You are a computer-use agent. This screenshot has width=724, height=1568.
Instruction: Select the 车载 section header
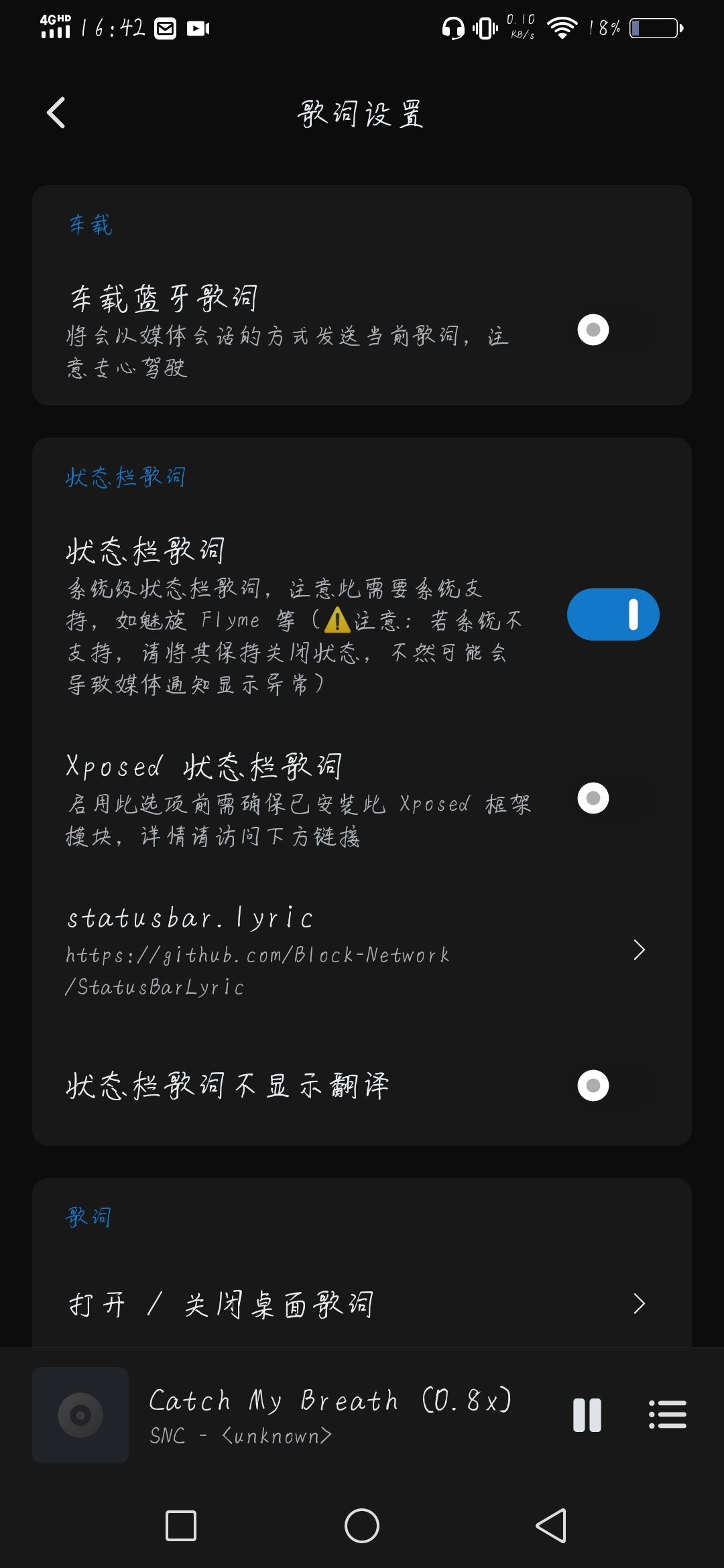(x=89, y=226)
